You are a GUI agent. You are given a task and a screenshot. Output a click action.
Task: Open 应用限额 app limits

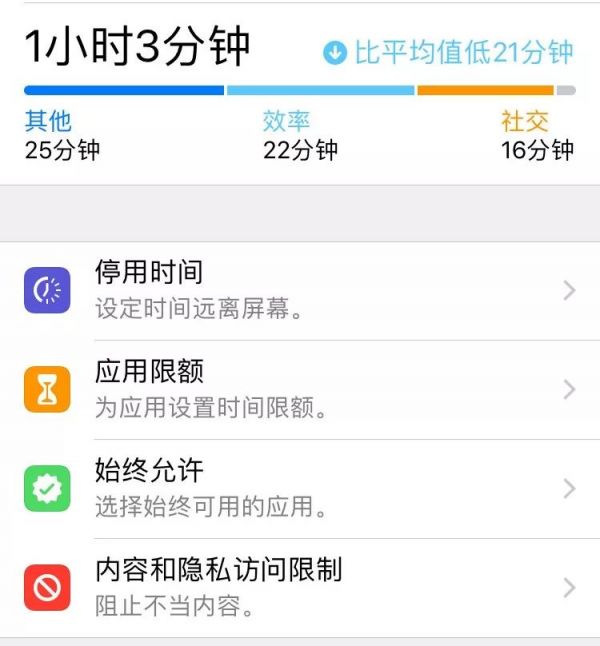pos(300,389)
